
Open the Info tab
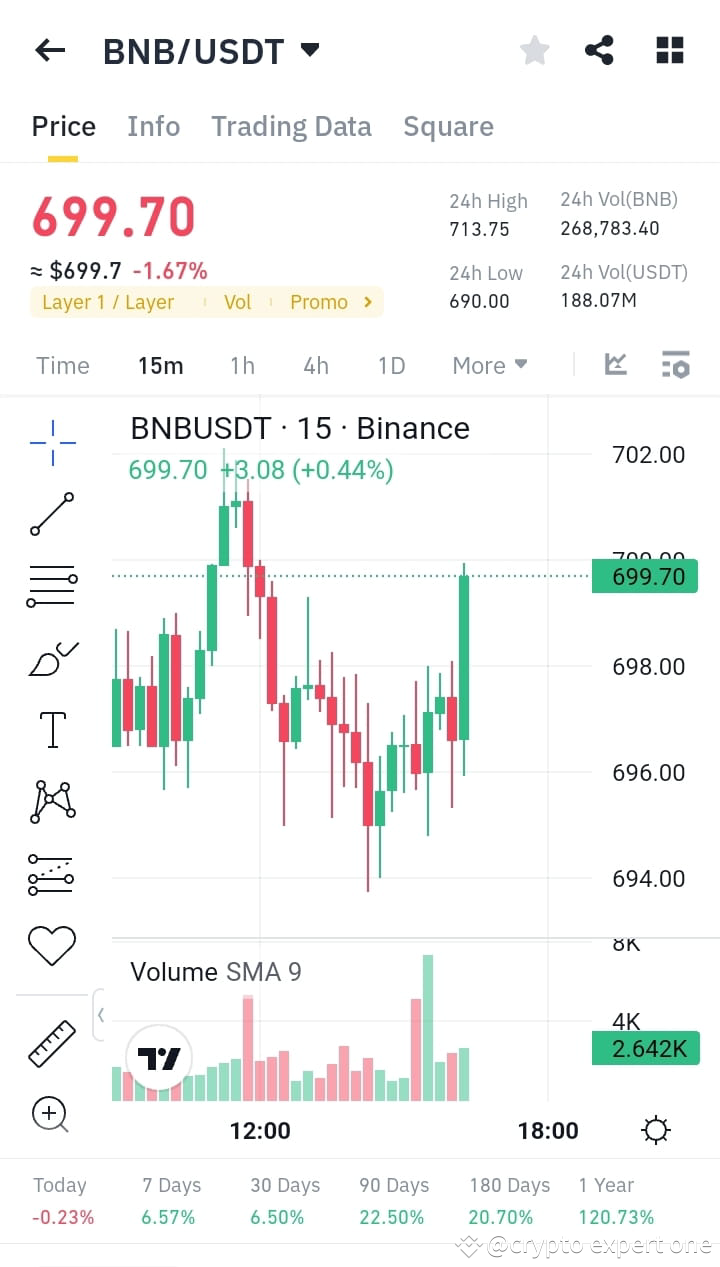(x=153, y=126)
